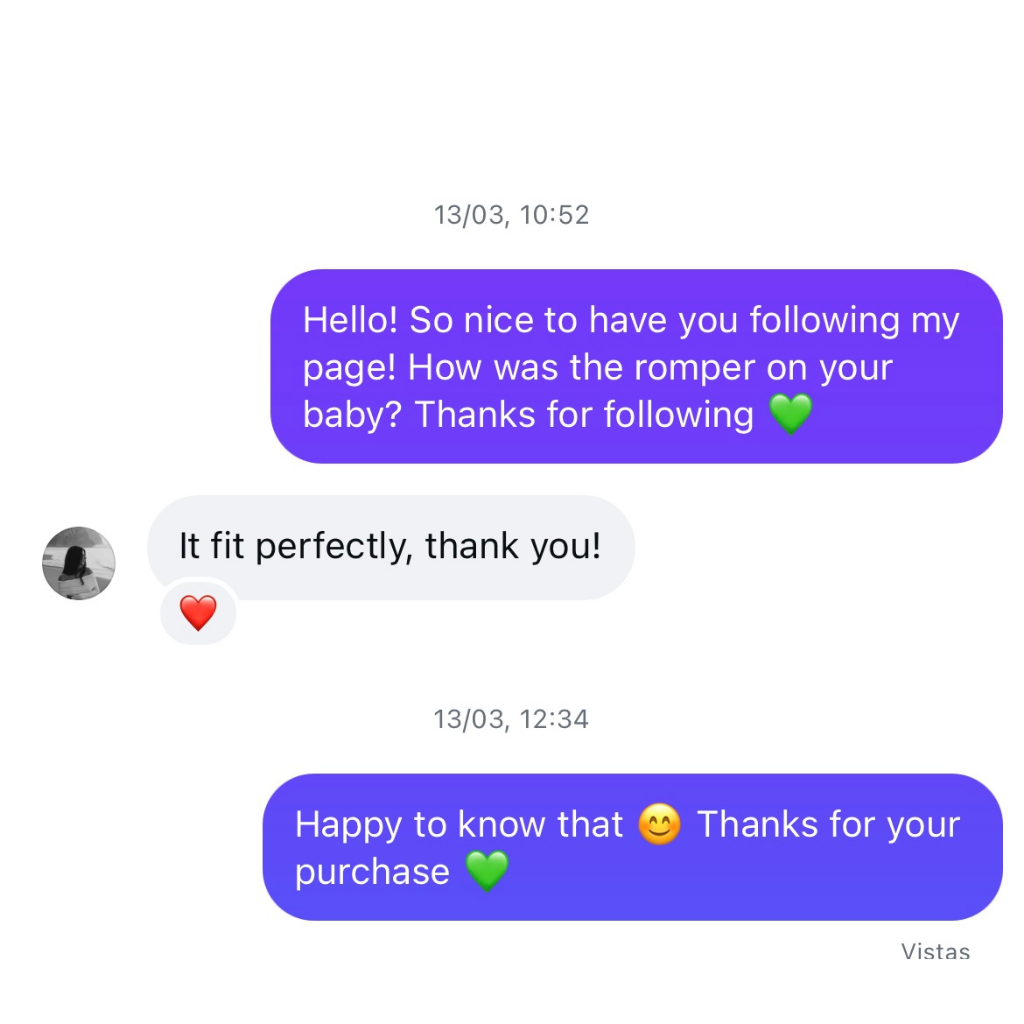Open the sender's profile picture
This screenshot has width=1024, height=1024.
tap(78, 563)
